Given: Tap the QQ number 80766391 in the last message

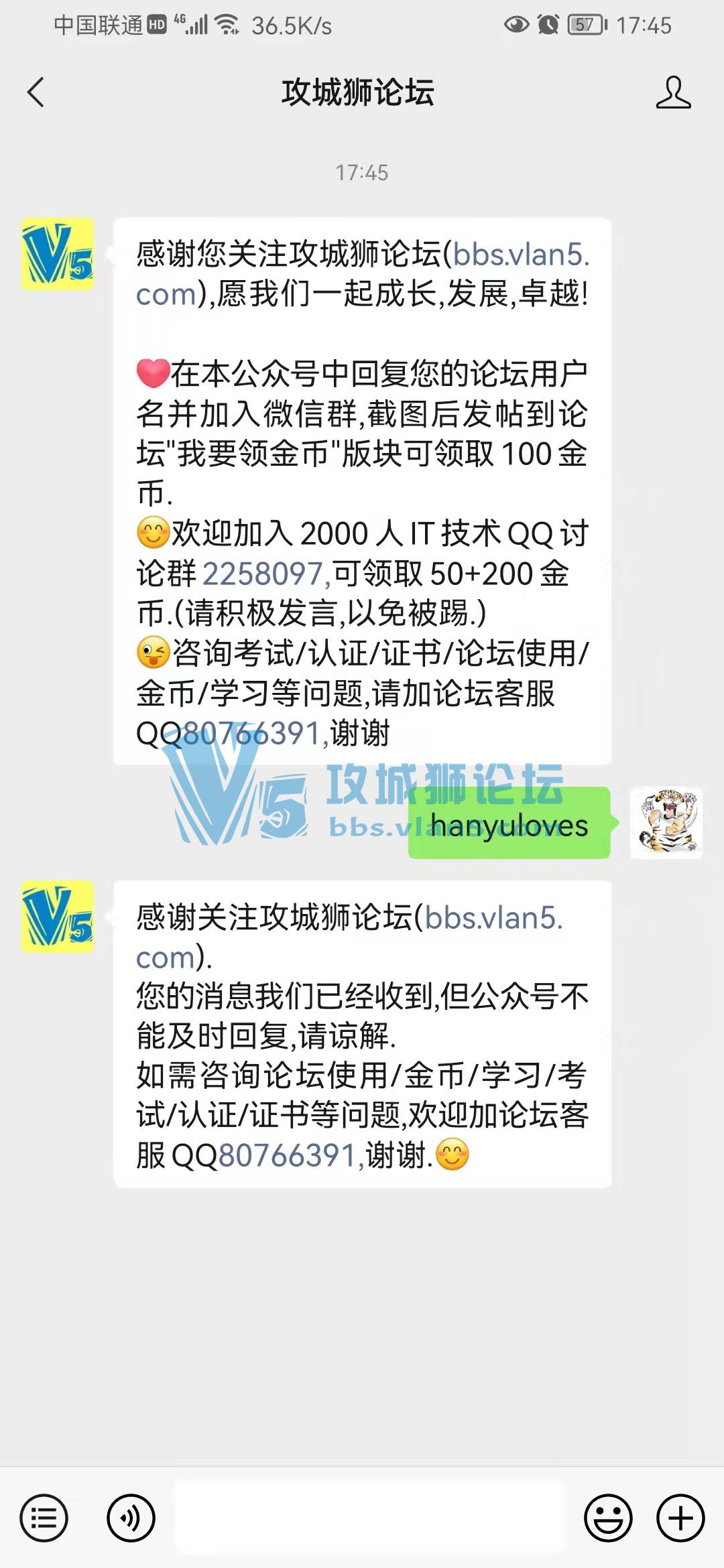Looking at the screenshot, I should click(287, 1155).
